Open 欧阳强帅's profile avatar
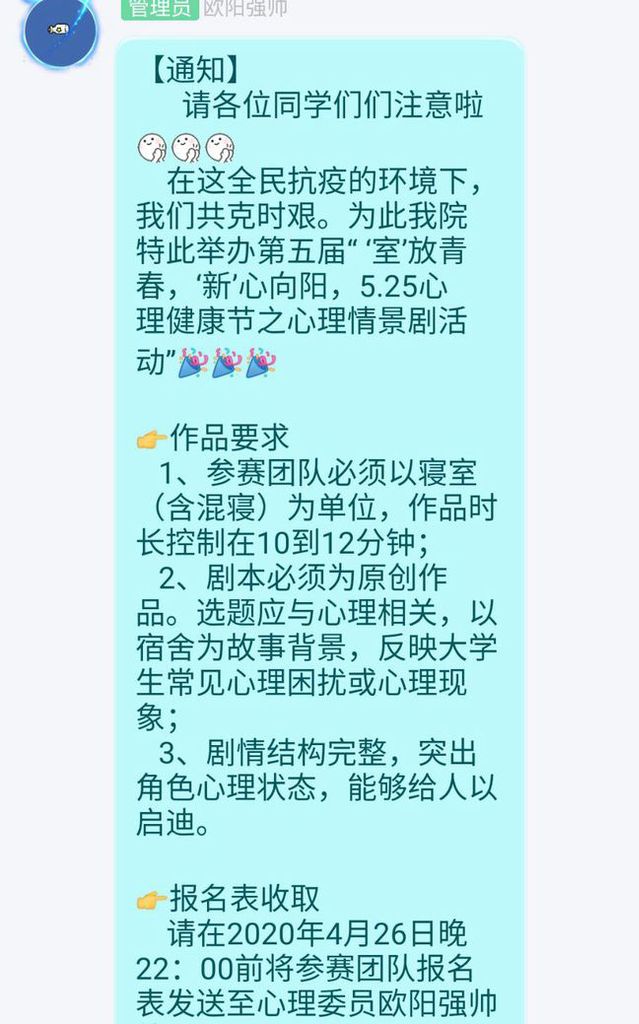Viewport: 639px width, 1024px height. 59,28
